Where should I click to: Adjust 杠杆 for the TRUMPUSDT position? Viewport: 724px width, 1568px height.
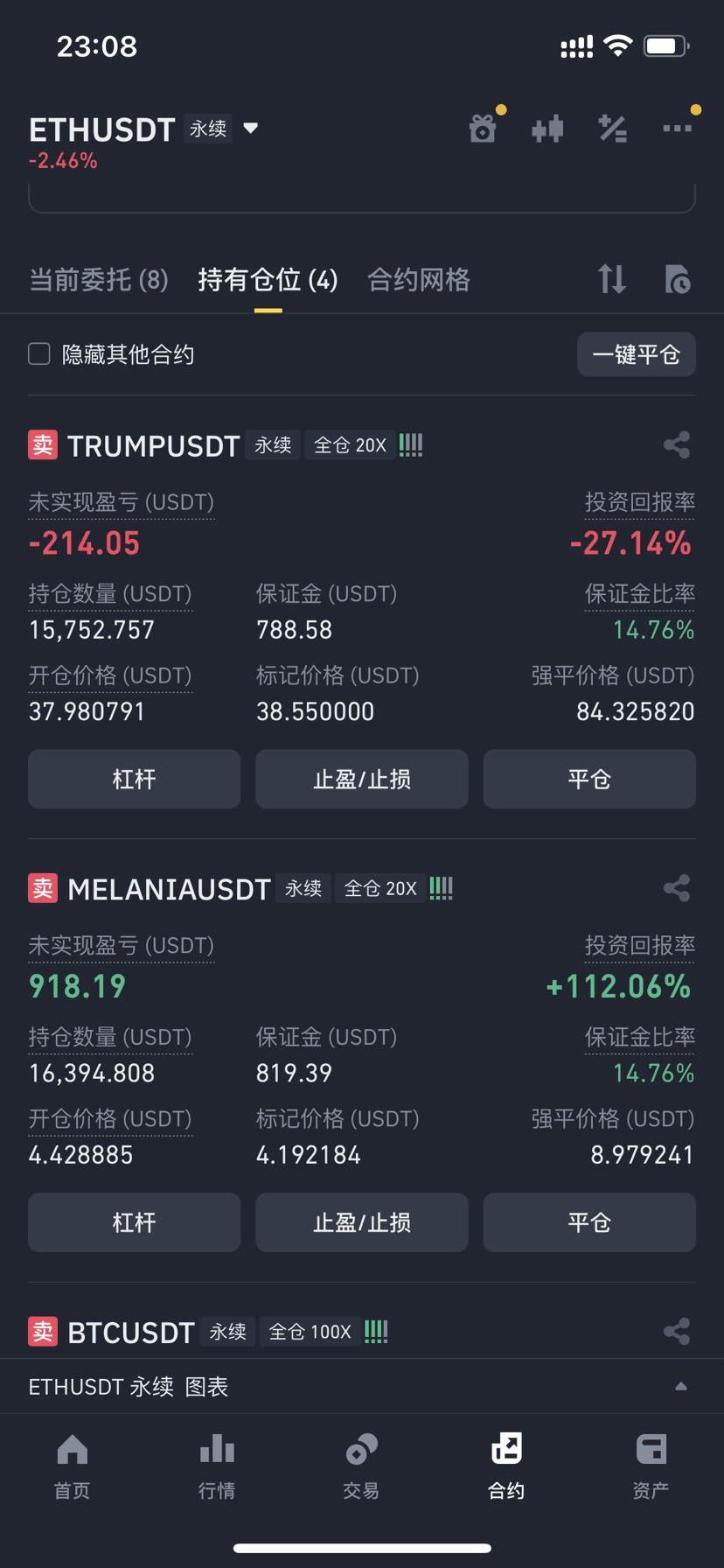click(x=135, y=779)
